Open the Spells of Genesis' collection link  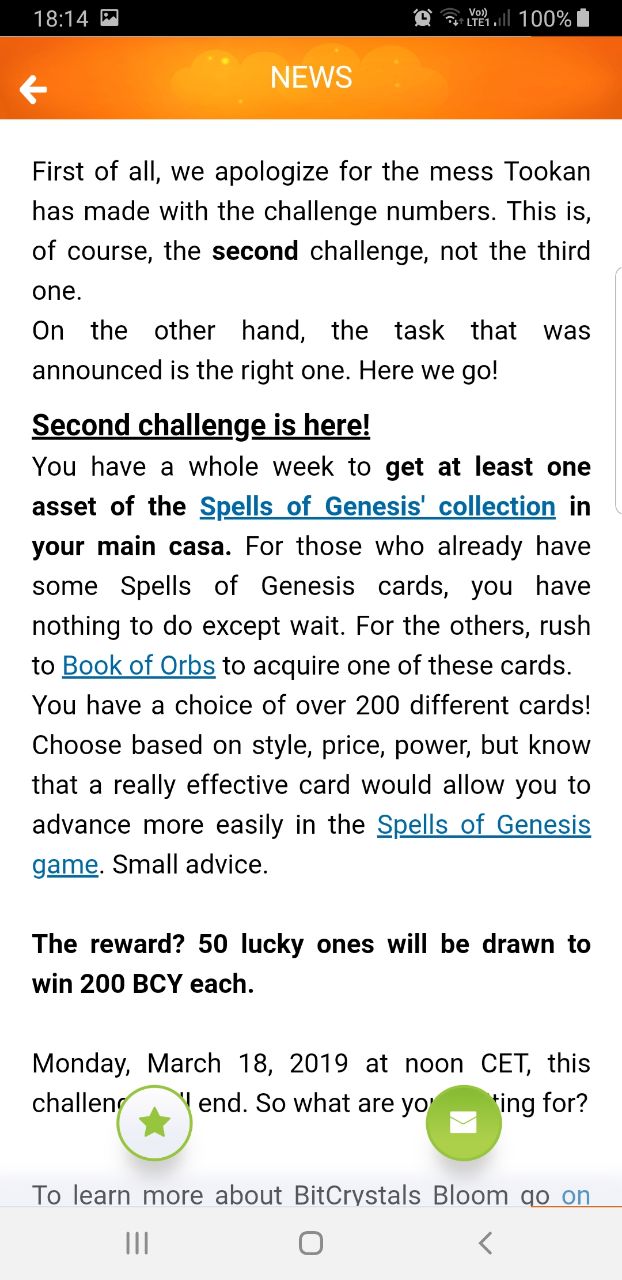pyautogui.click(x=377, y=506)
